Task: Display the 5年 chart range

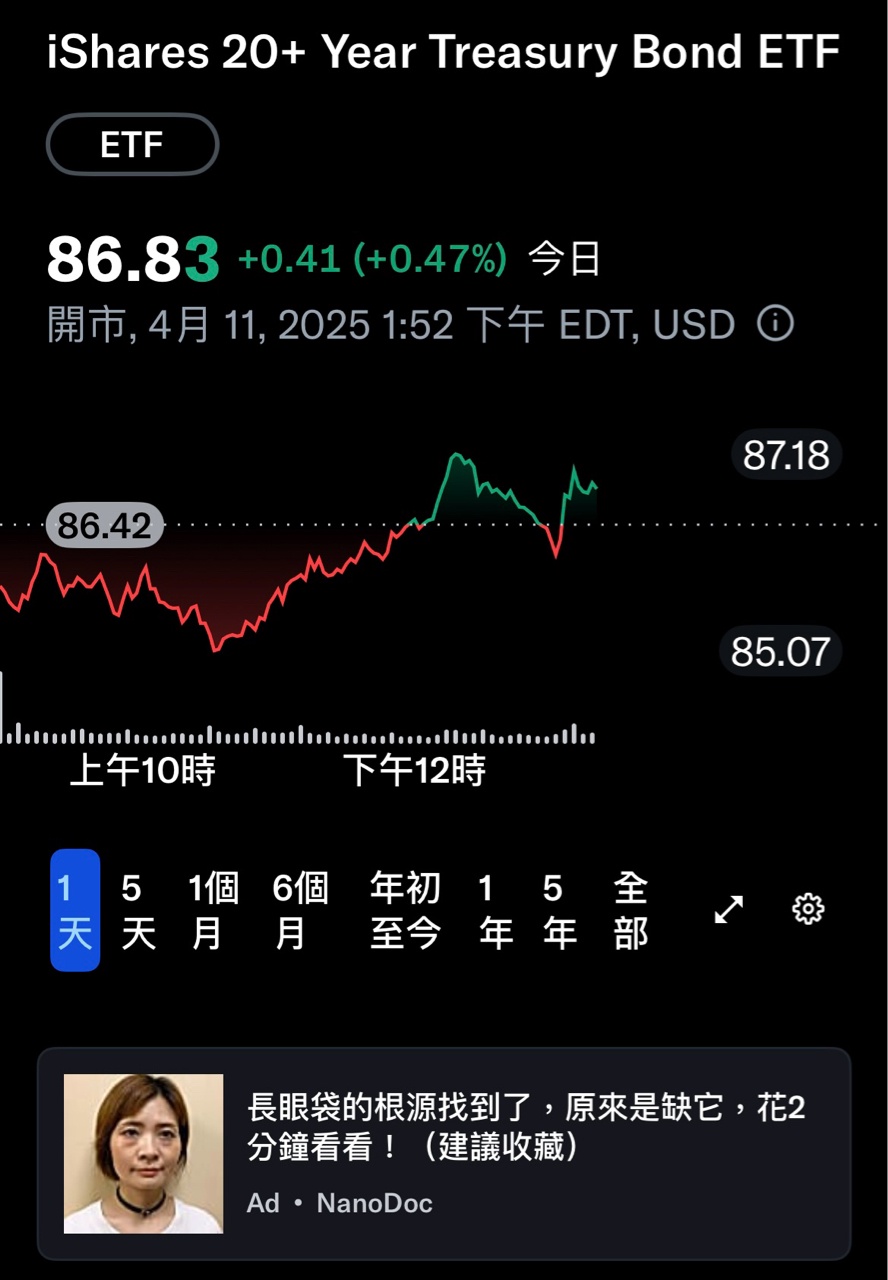Action: [560, 910]
